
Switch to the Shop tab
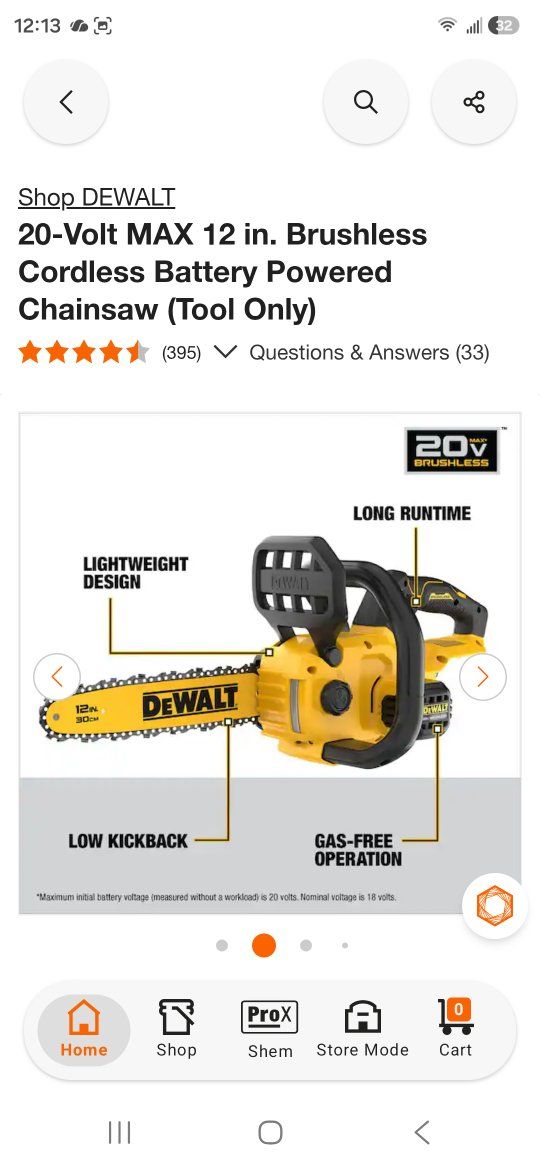click(176, 1030)
